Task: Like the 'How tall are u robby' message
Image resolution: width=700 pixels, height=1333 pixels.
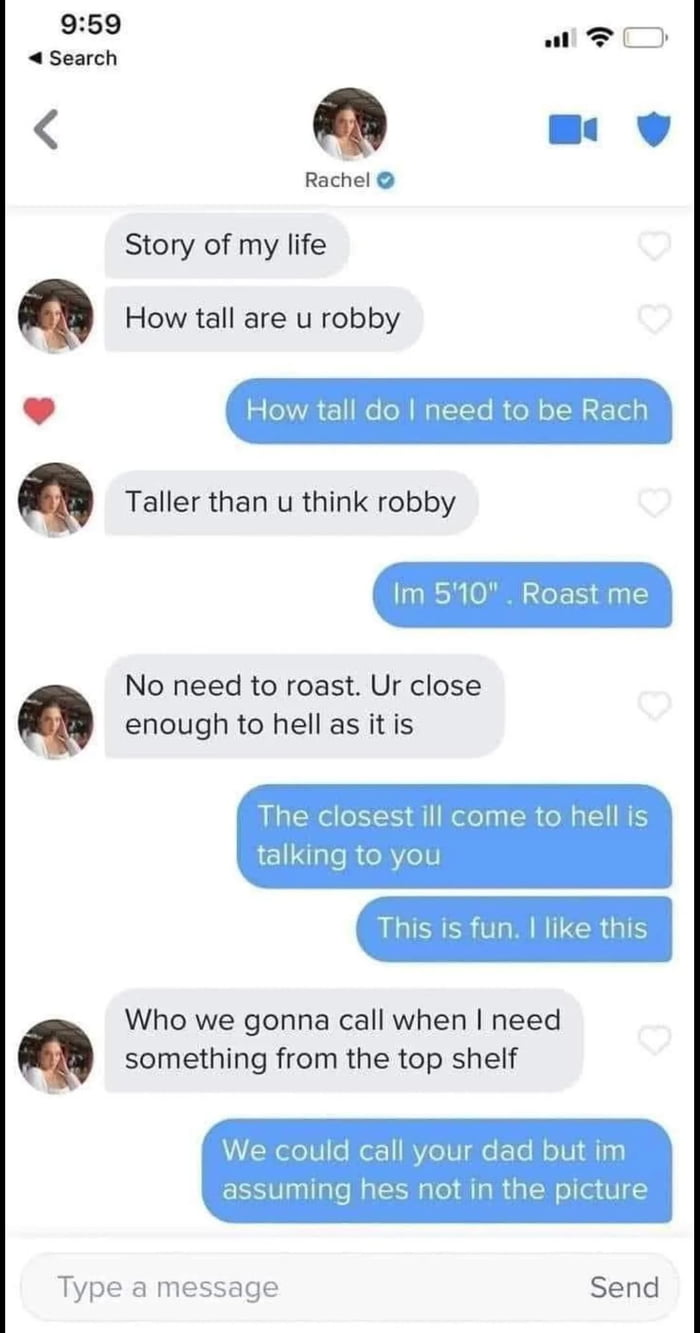Action: [654, 319]
